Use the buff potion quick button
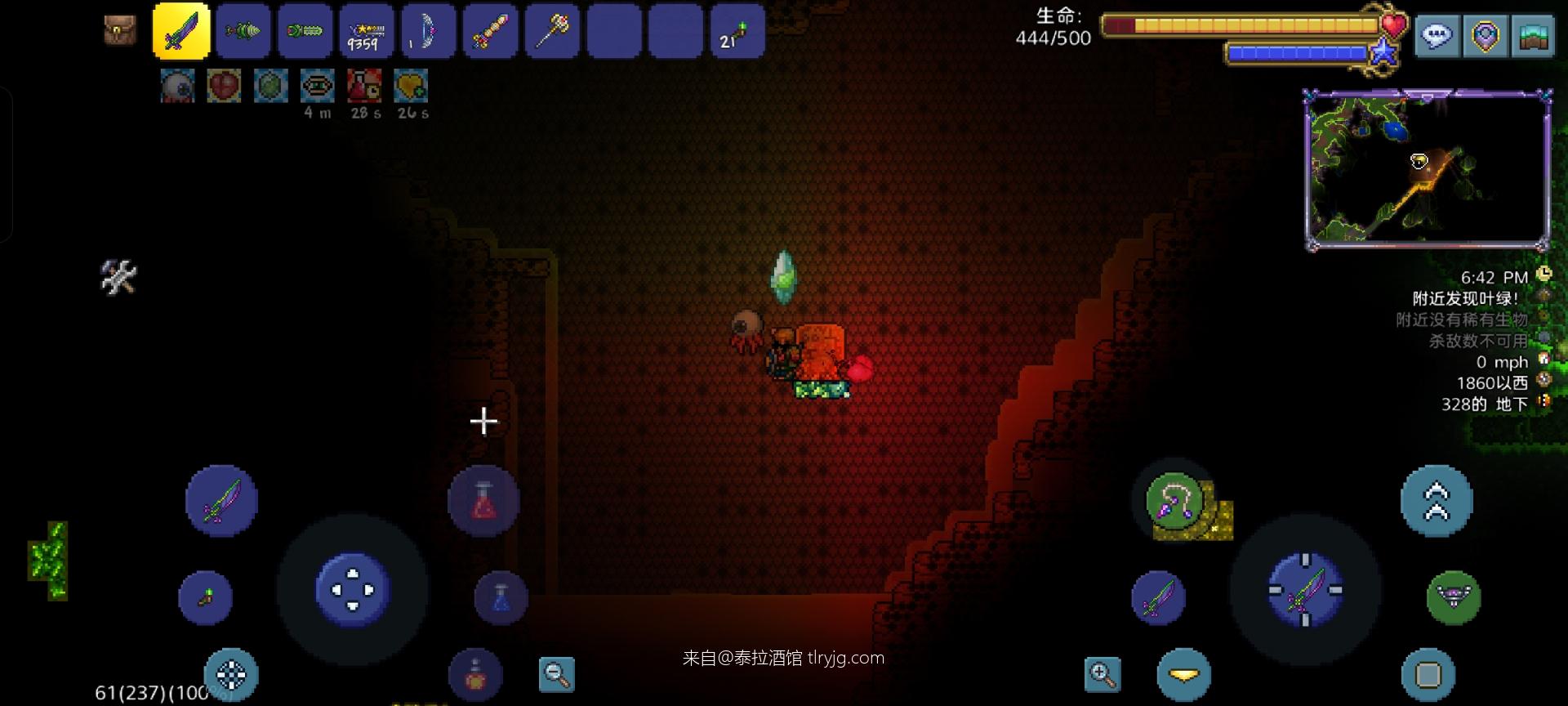Screen dimensions: 1568x706 474,677
